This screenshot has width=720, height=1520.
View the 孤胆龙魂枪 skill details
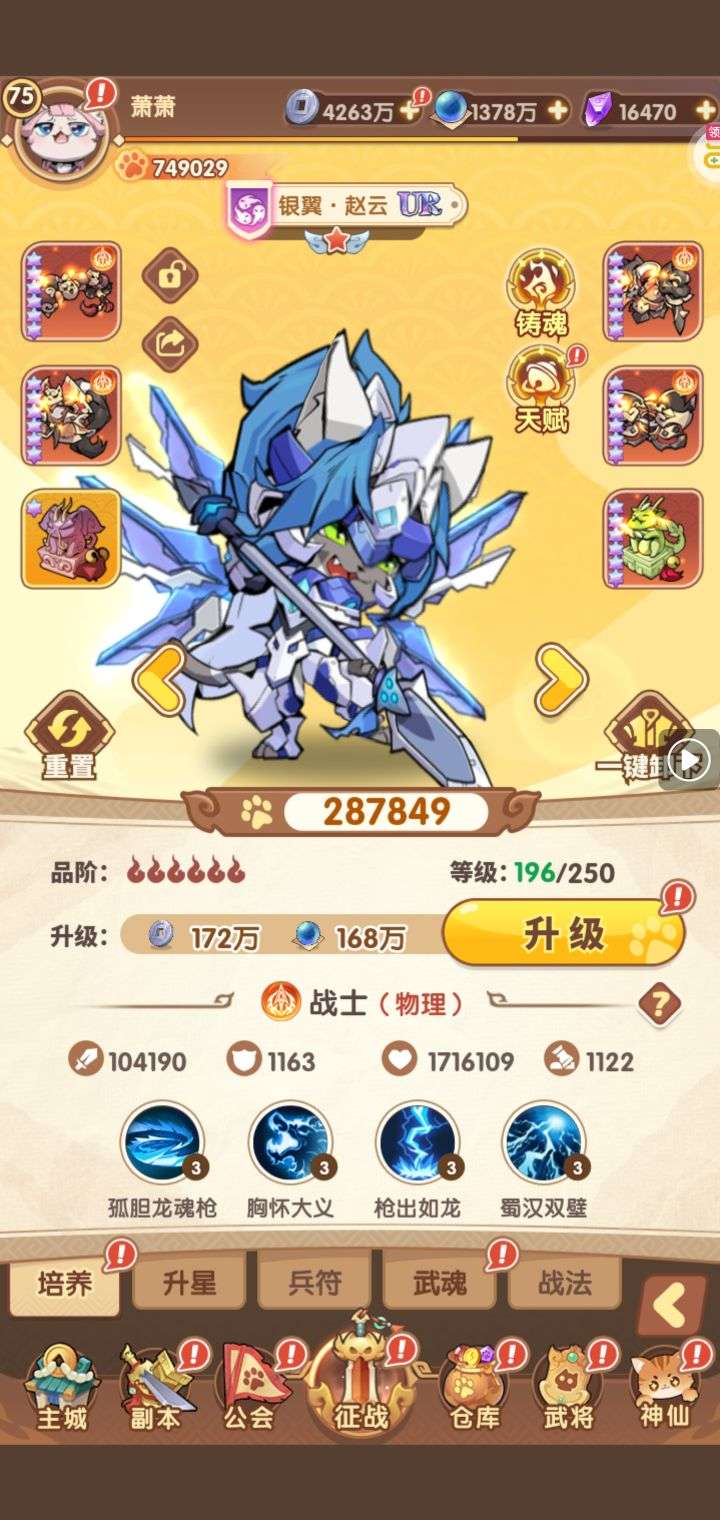pyautogui.click(x=162, y=1142)
